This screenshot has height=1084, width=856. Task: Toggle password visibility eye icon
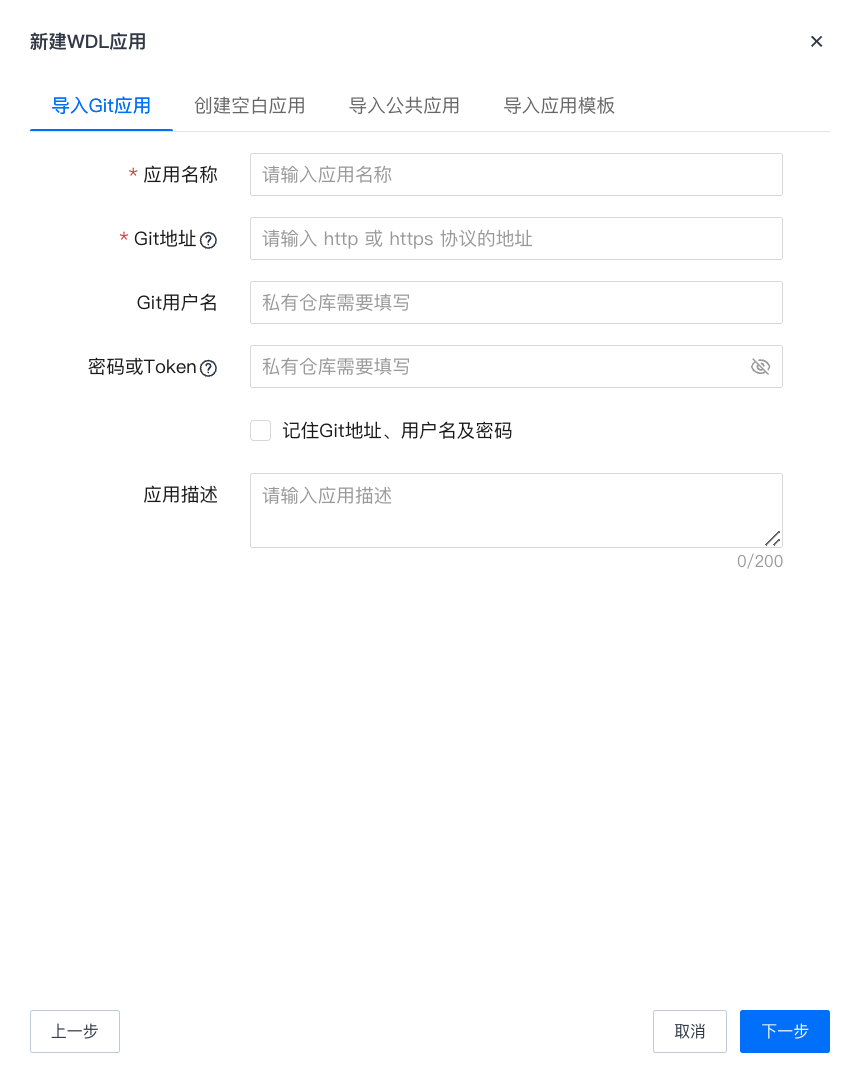point(760,367)
